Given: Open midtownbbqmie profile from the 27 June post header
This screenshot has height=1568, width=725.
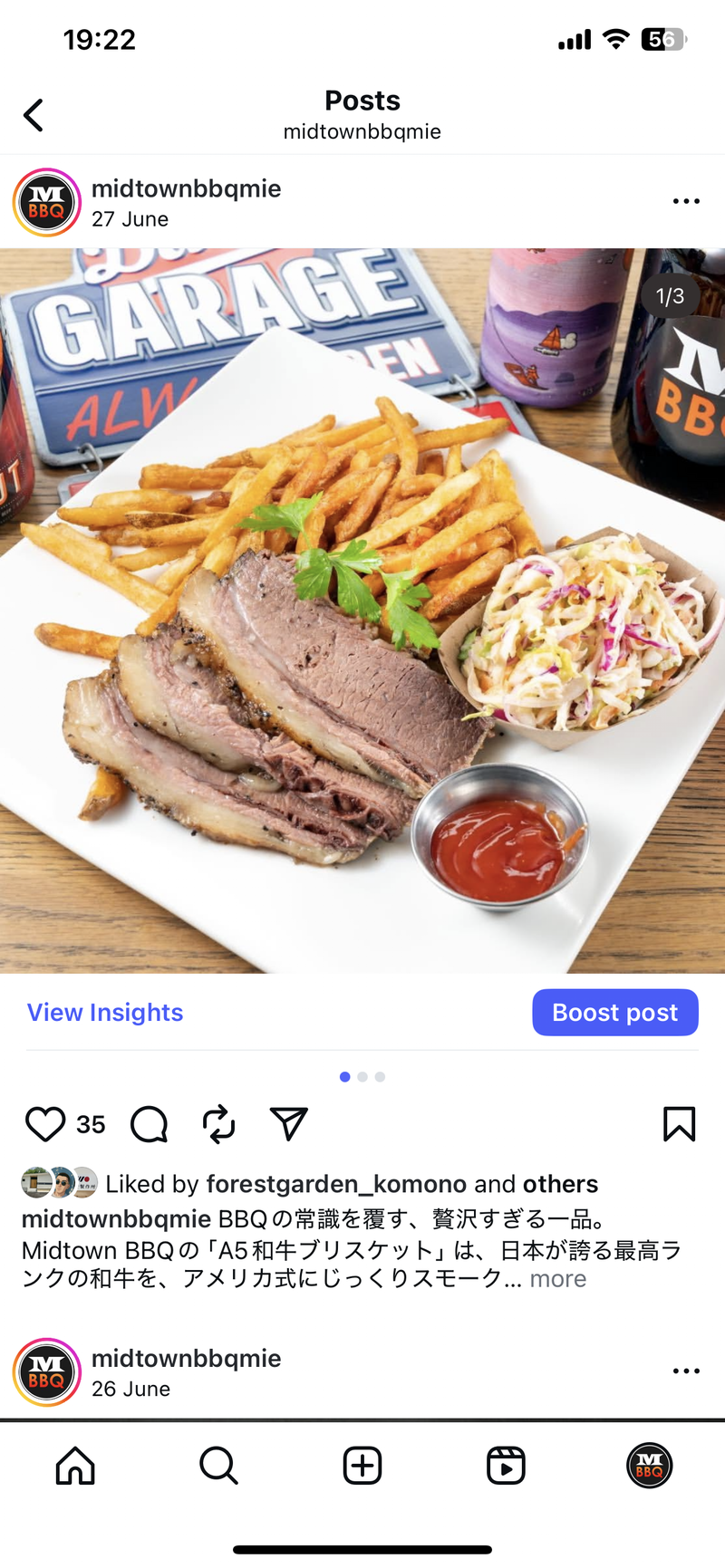Looking at the screenshot, I should 186,188.
